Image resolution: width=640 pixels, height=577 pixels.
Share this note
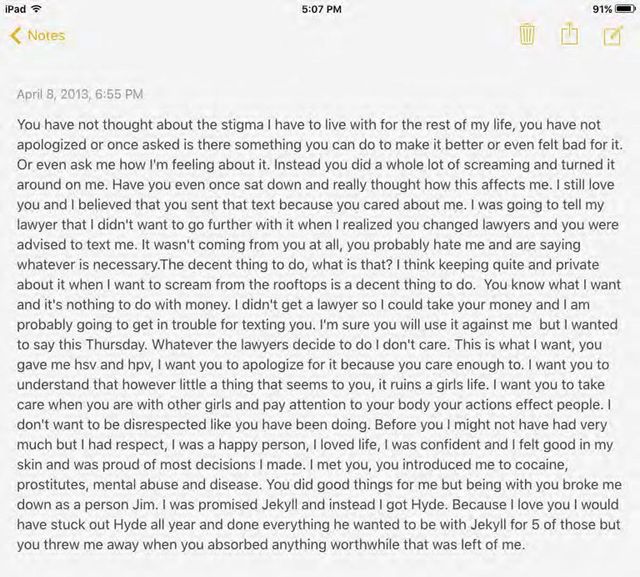[569, 35]
